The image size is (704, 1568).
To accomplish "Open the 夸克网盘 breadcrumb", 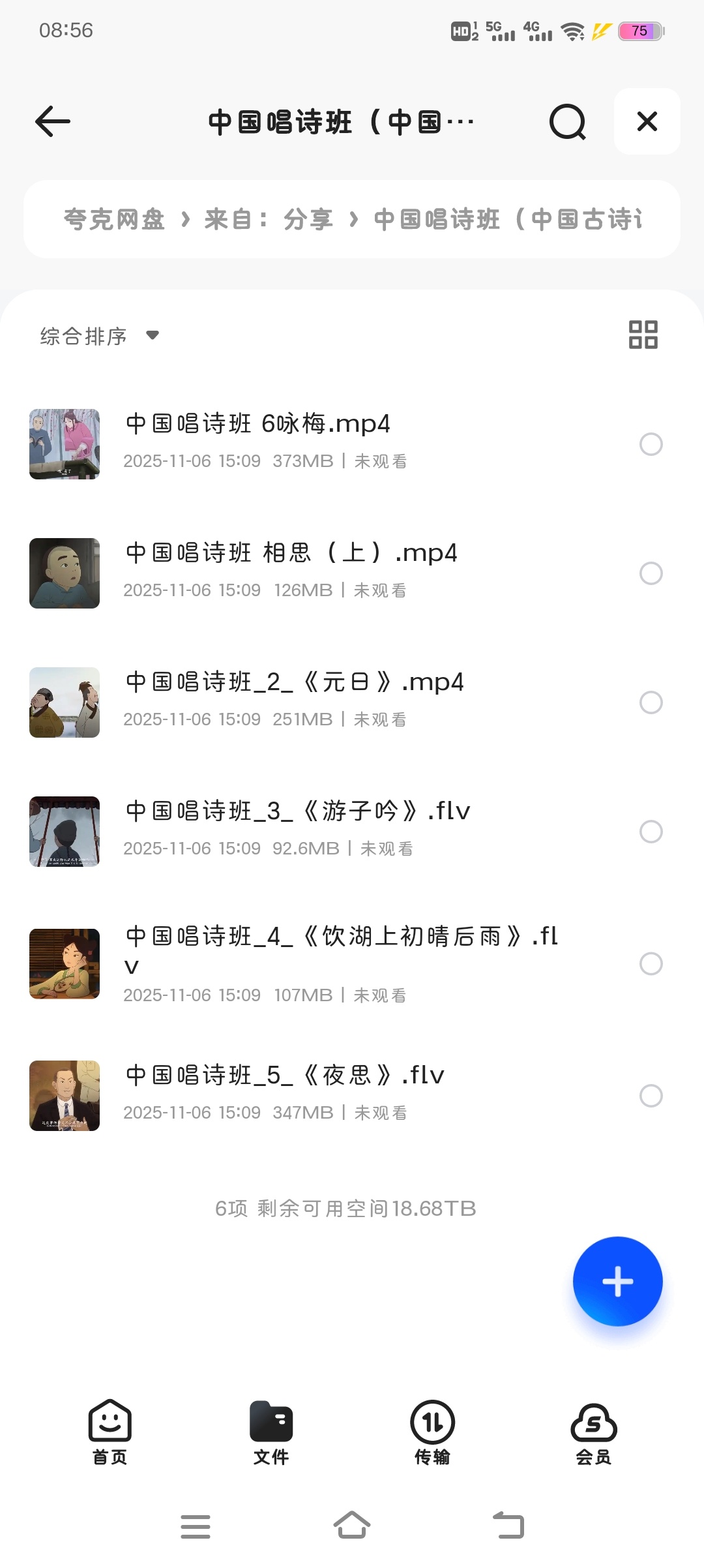I will [x=114, y=220].
